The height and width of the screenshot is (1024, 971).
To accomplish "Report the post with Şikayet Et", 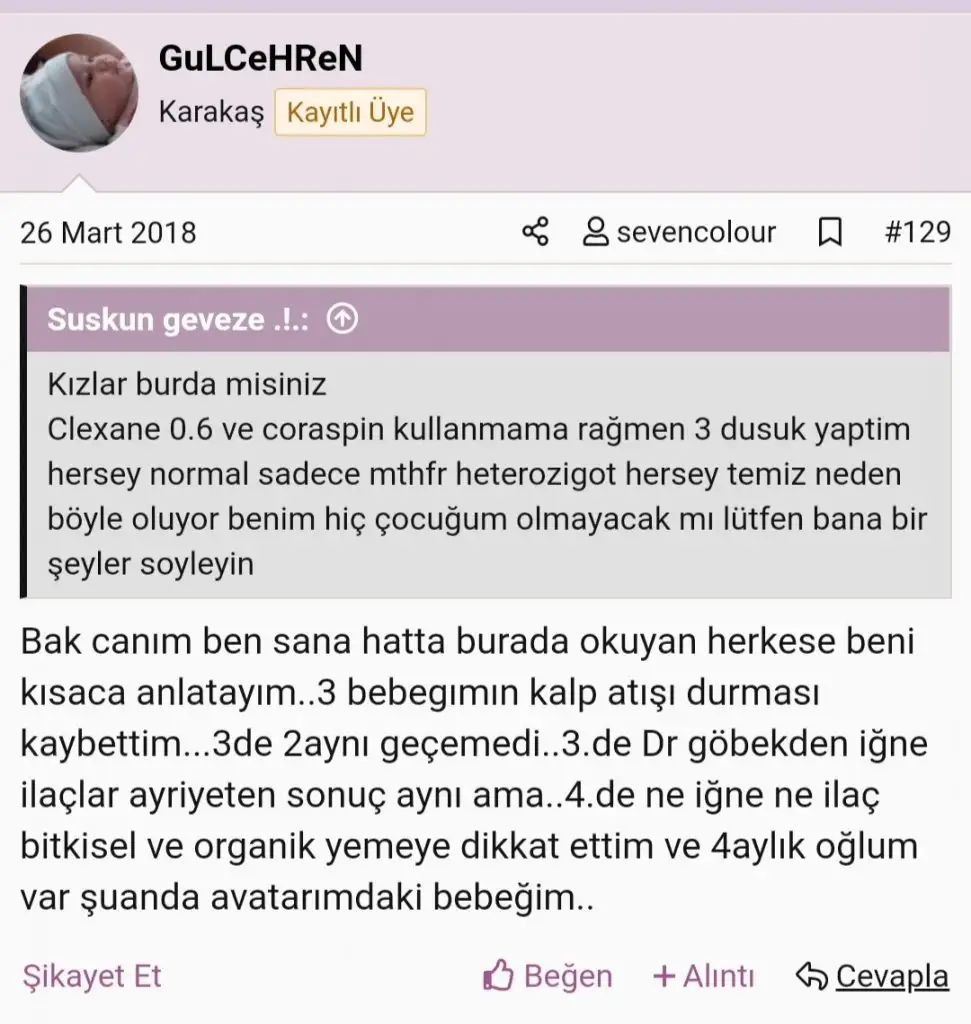I will 91,976.
